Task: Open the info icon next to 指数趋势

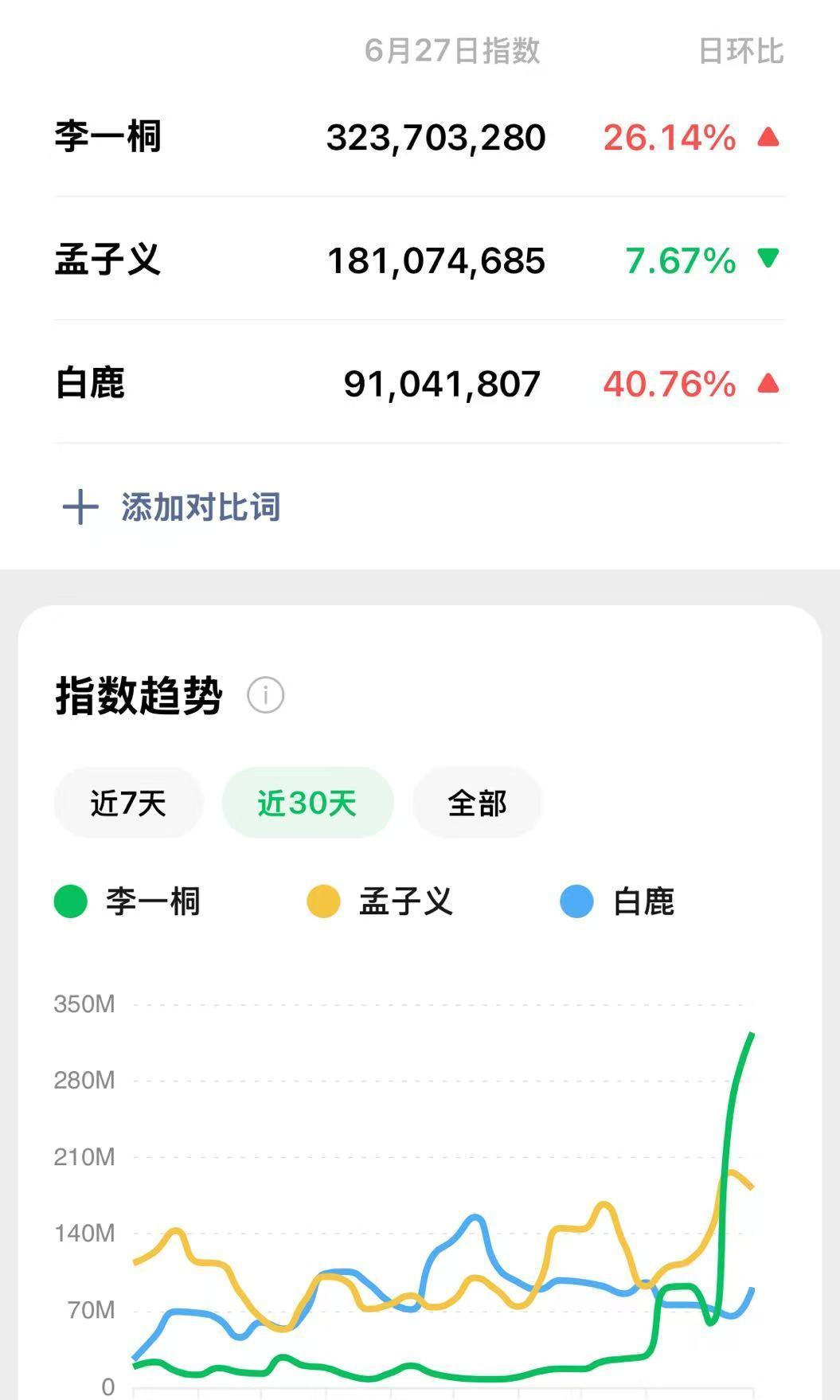Action: (265, 695)
